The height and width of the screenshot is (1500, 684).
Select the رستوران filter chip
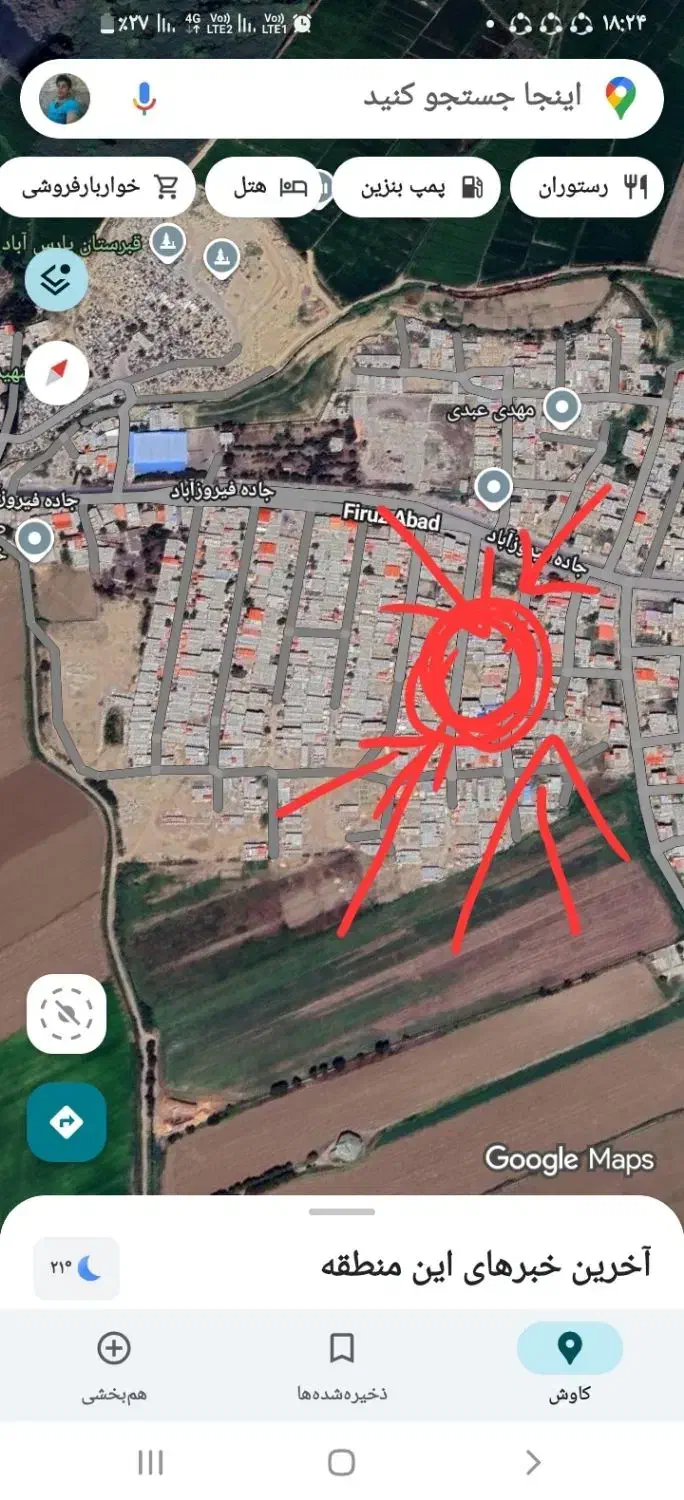587,187
